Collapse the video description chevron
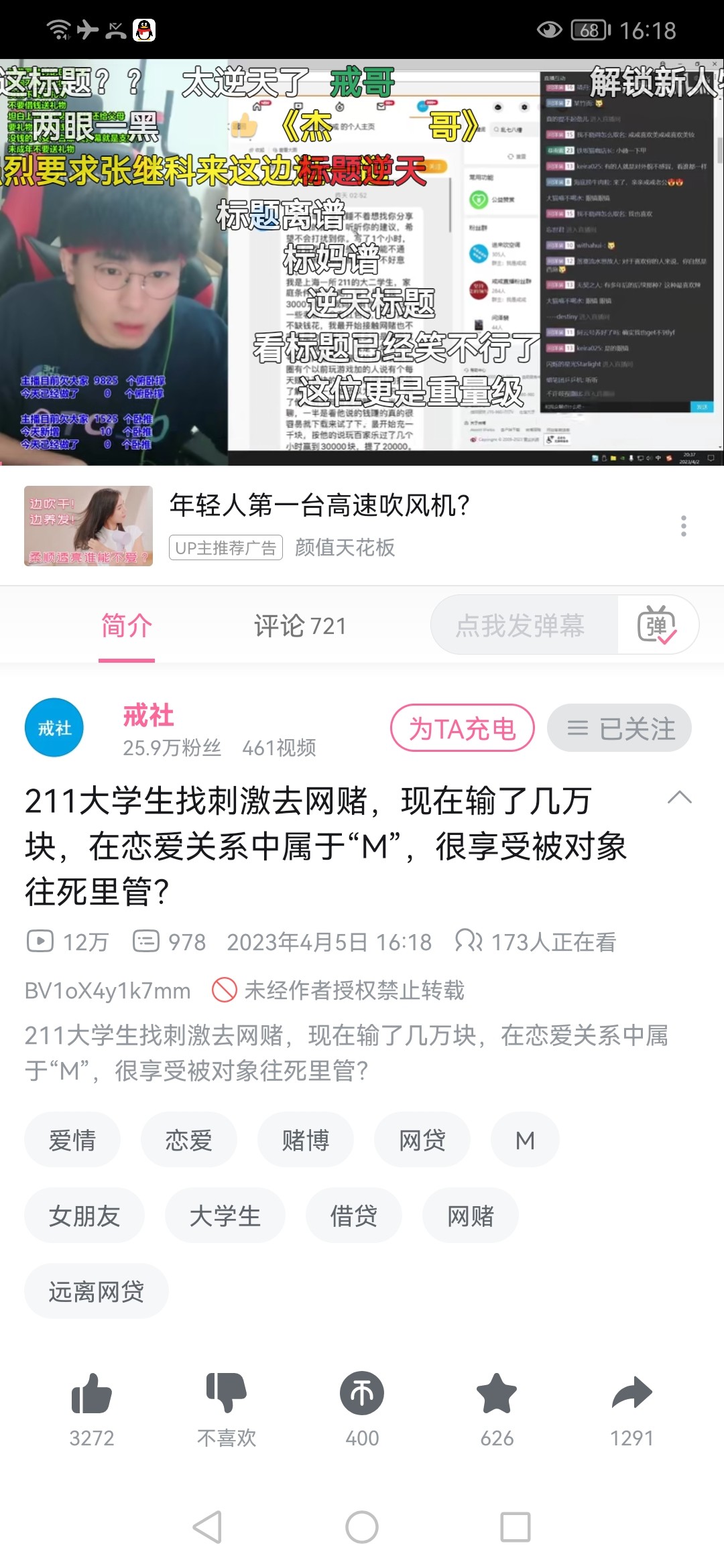Viewport: 724px width, 1568px height. click(679, 797)
